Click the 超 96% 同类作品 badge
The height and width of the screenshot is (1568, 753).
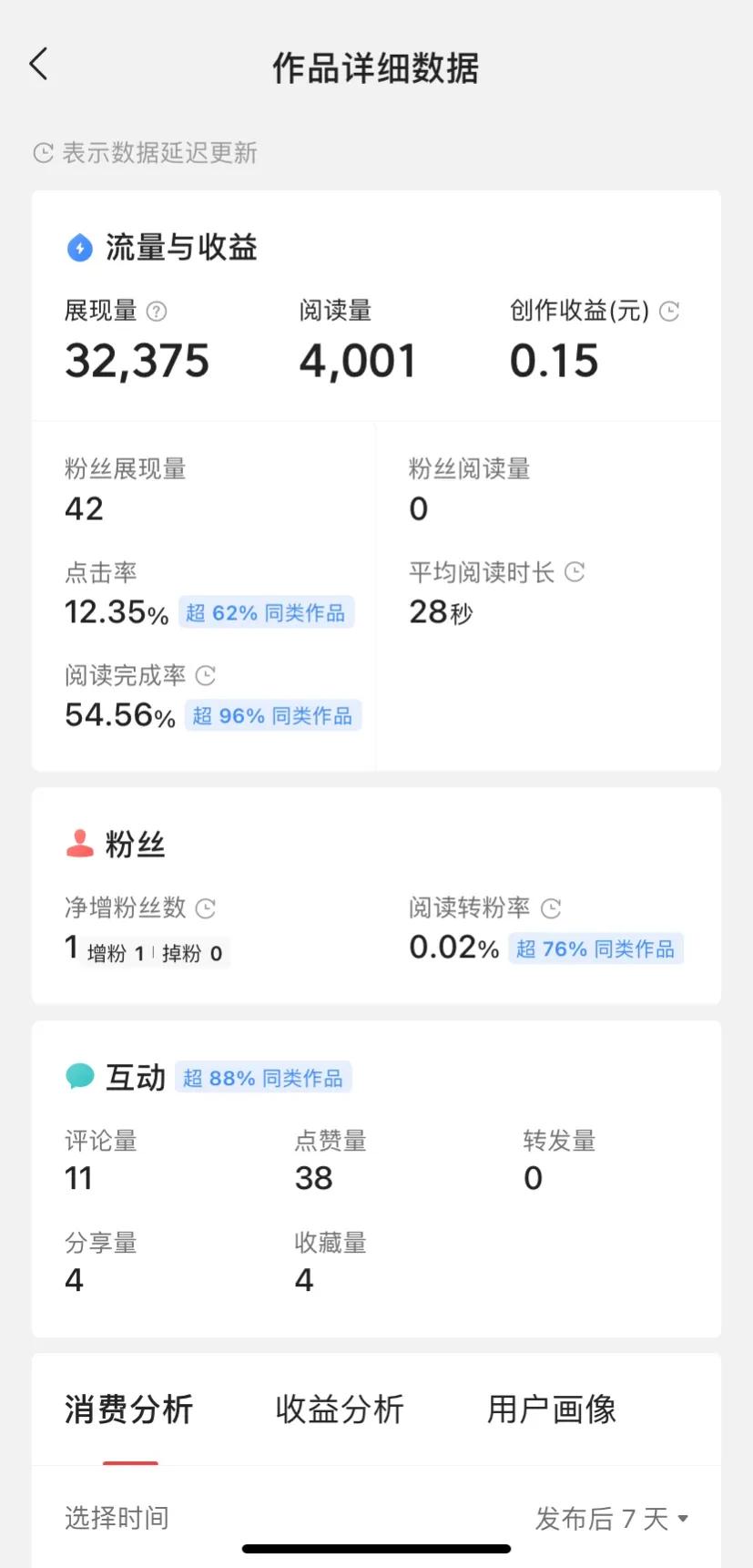tap(272, 715)
